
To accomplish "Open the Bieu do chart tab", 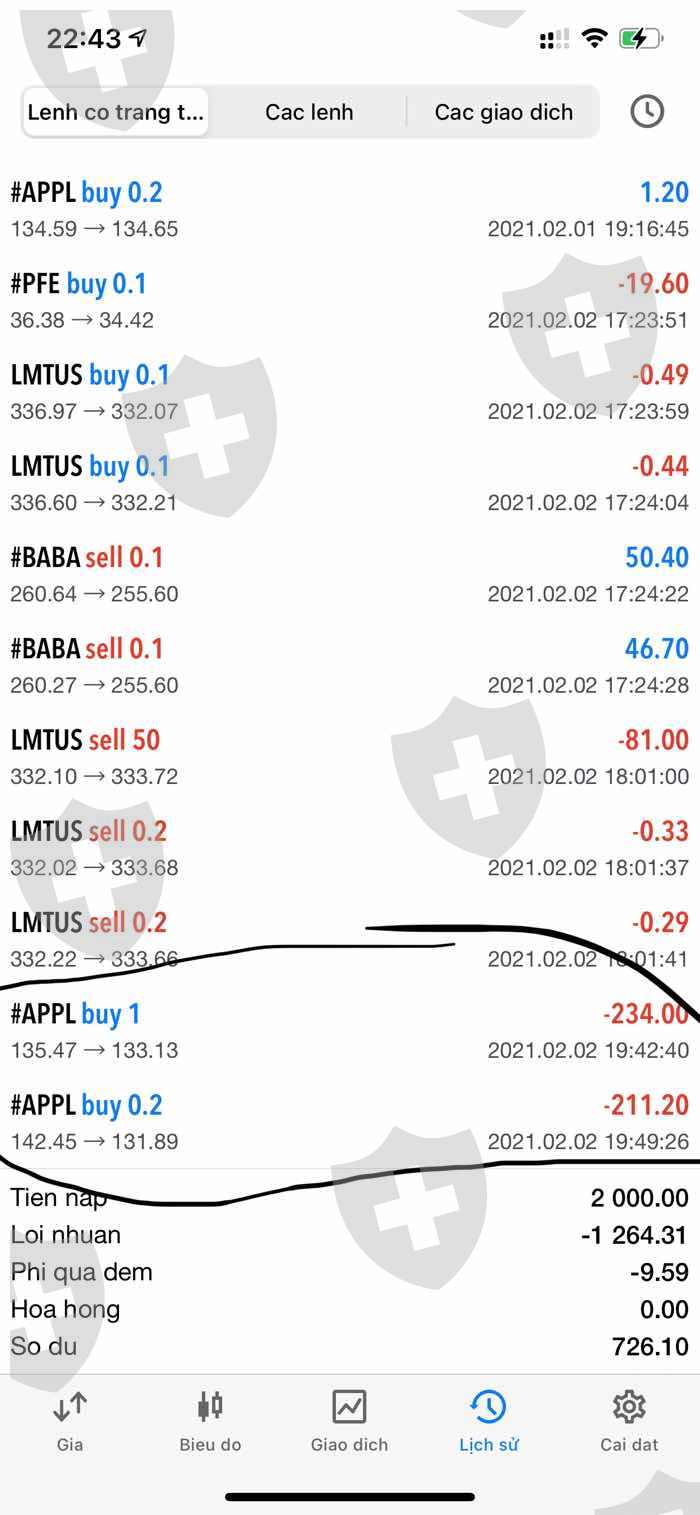I will 210,1421.
